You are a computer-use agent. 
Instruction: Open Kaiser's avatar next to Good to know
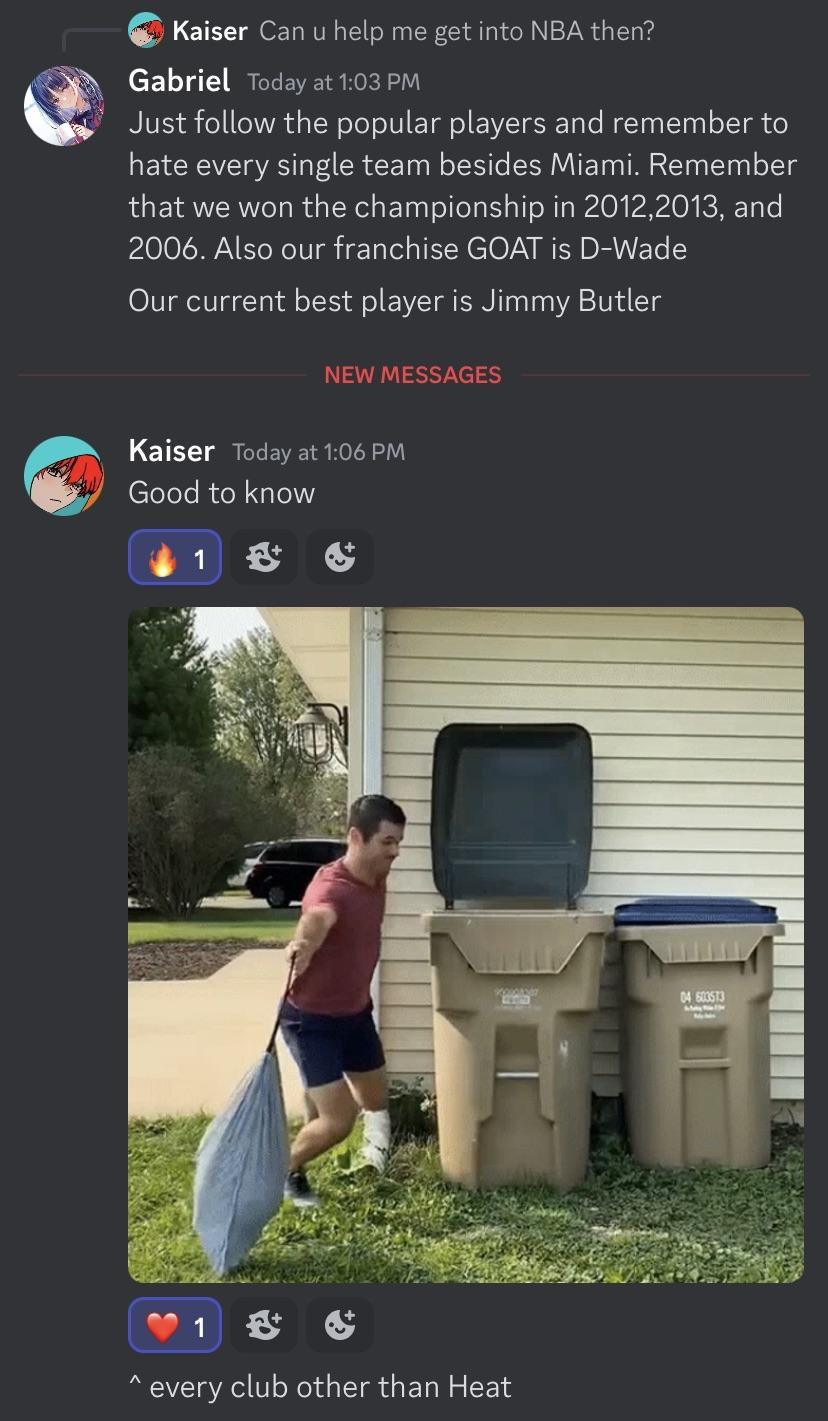coord(64,476)
